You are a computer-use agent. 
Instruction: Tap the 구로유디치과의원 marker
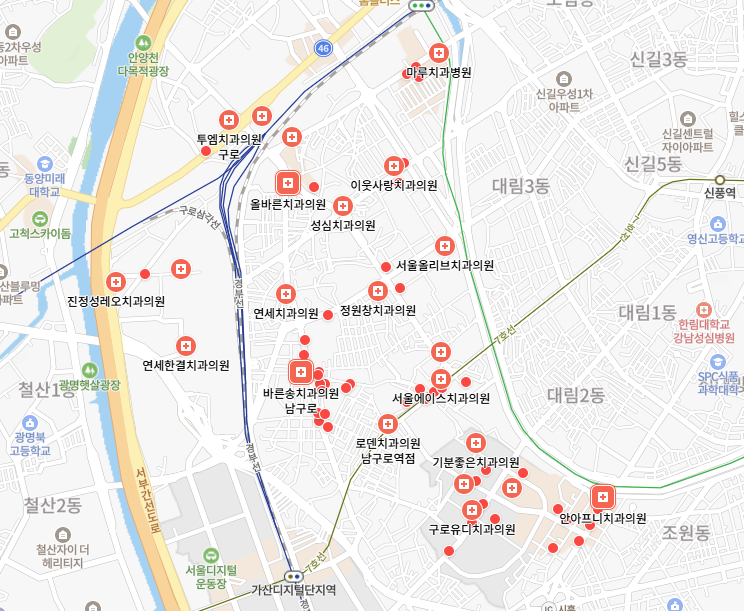[x=471, y=510]
